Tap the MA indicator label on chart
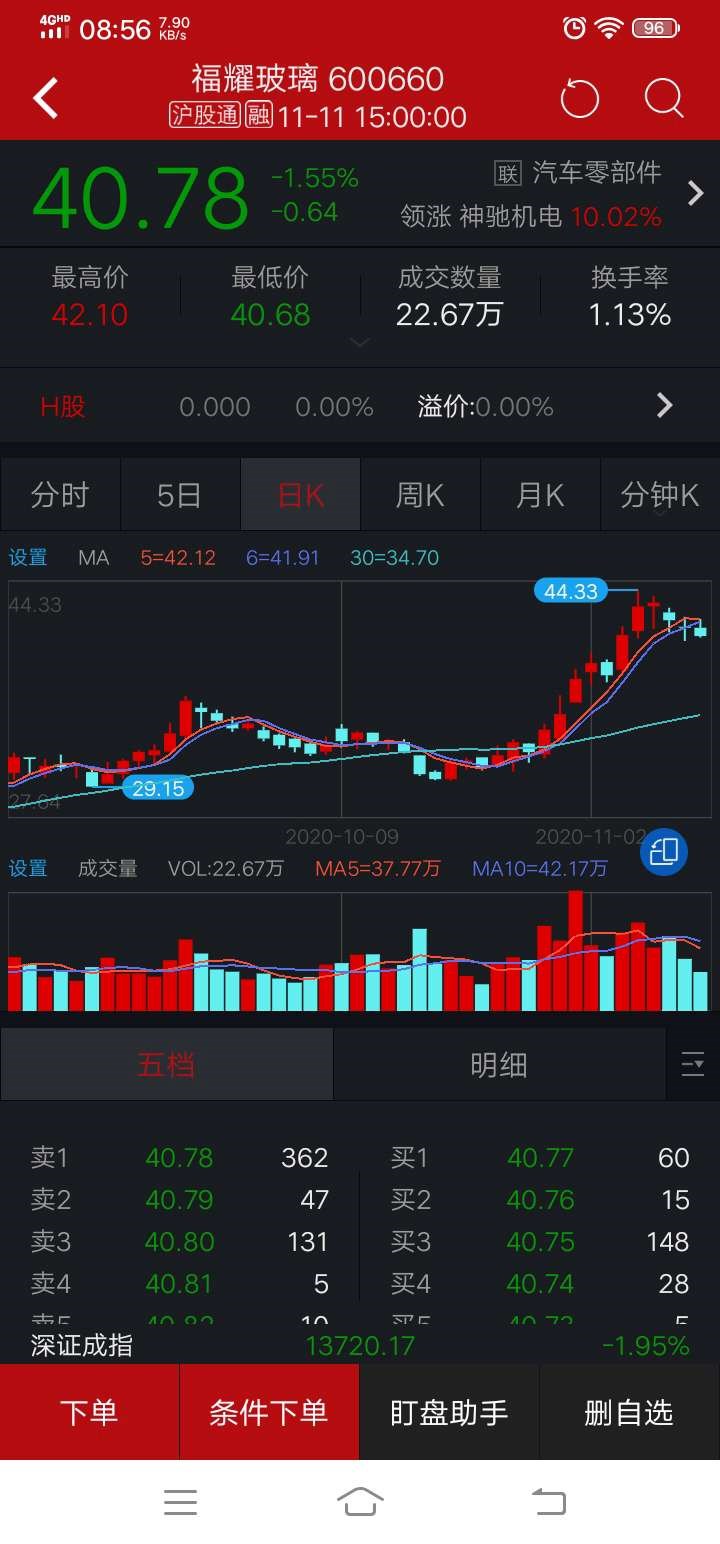Viewport: 720px width, 1544px height. [93, 558]
